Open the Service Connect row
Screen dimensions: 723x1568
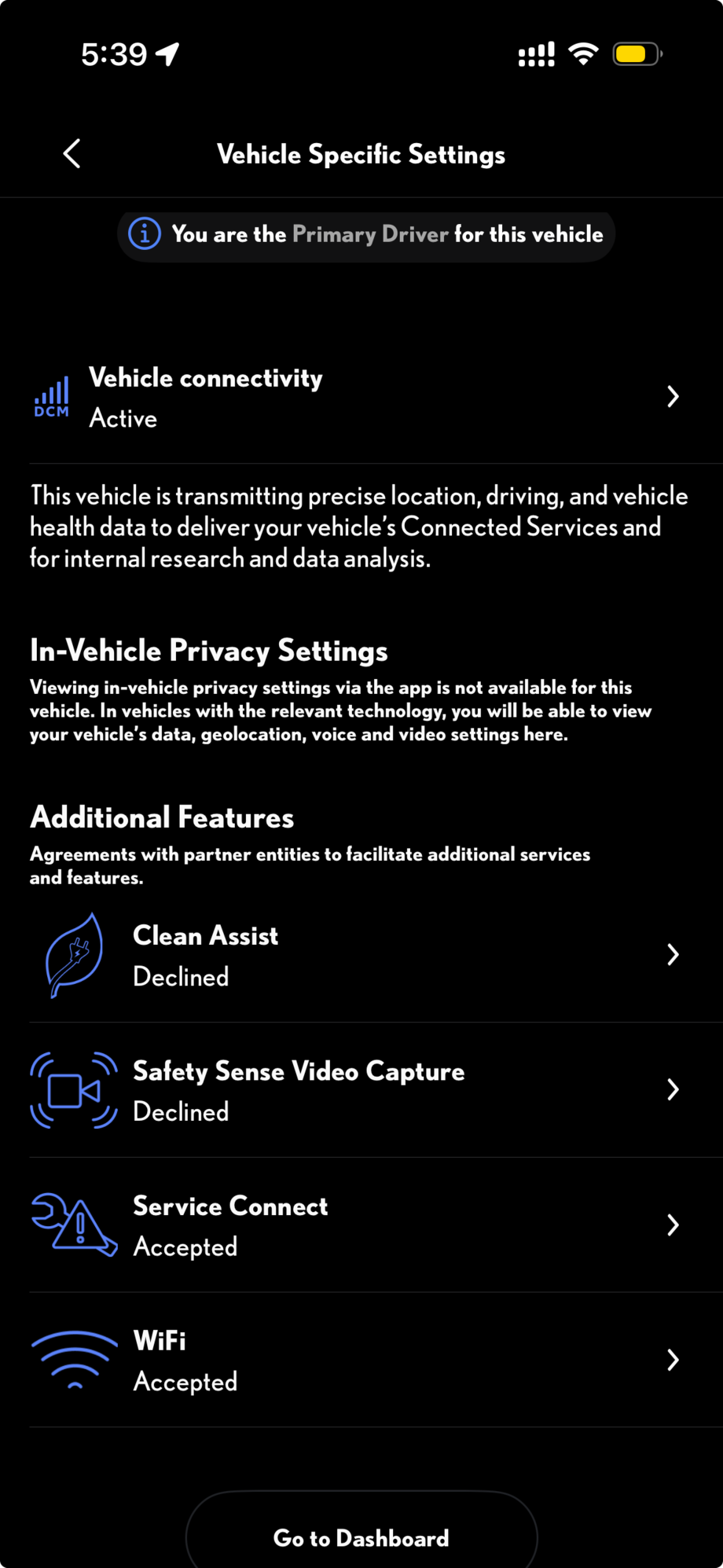[x=361, y=1225]
